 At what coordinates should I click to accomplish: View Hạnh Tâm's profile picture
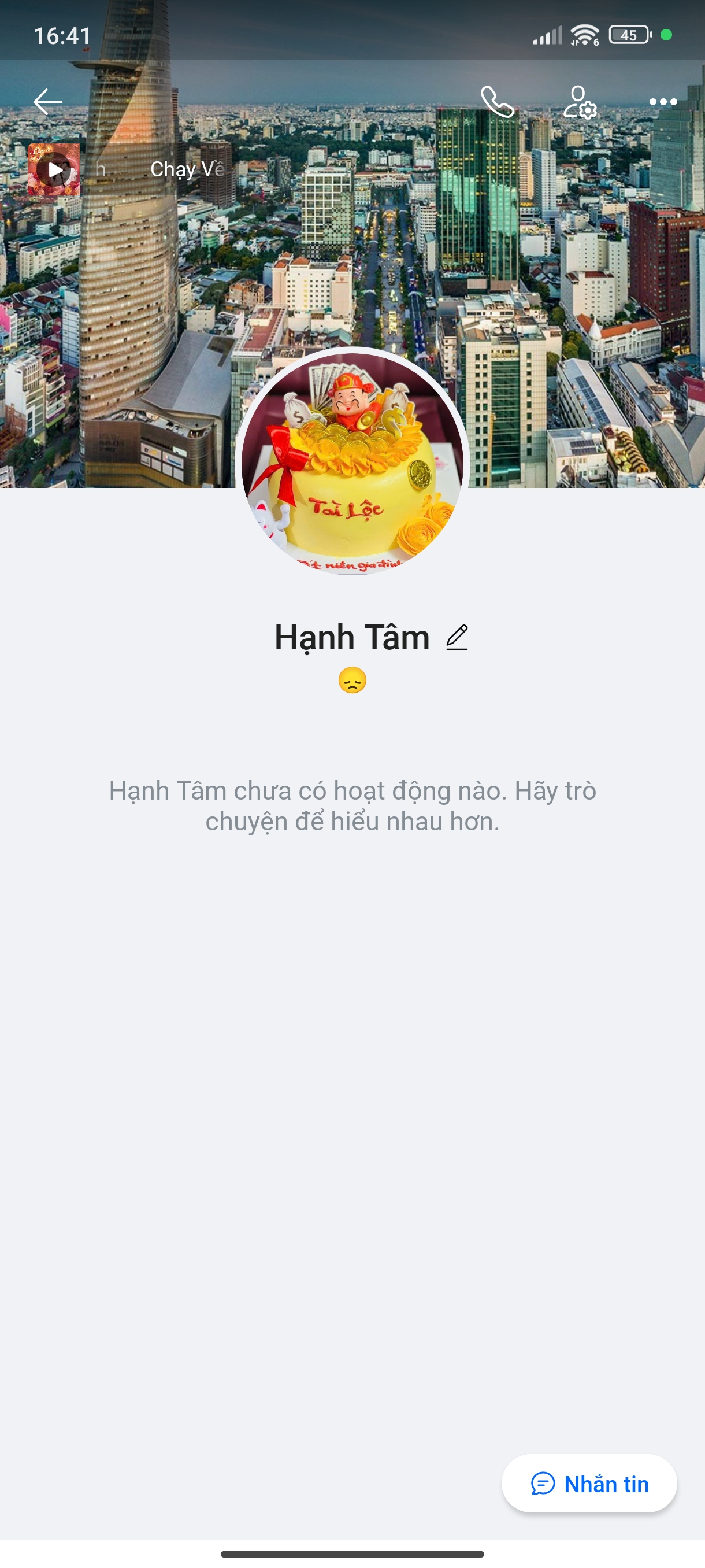[352, 463]
